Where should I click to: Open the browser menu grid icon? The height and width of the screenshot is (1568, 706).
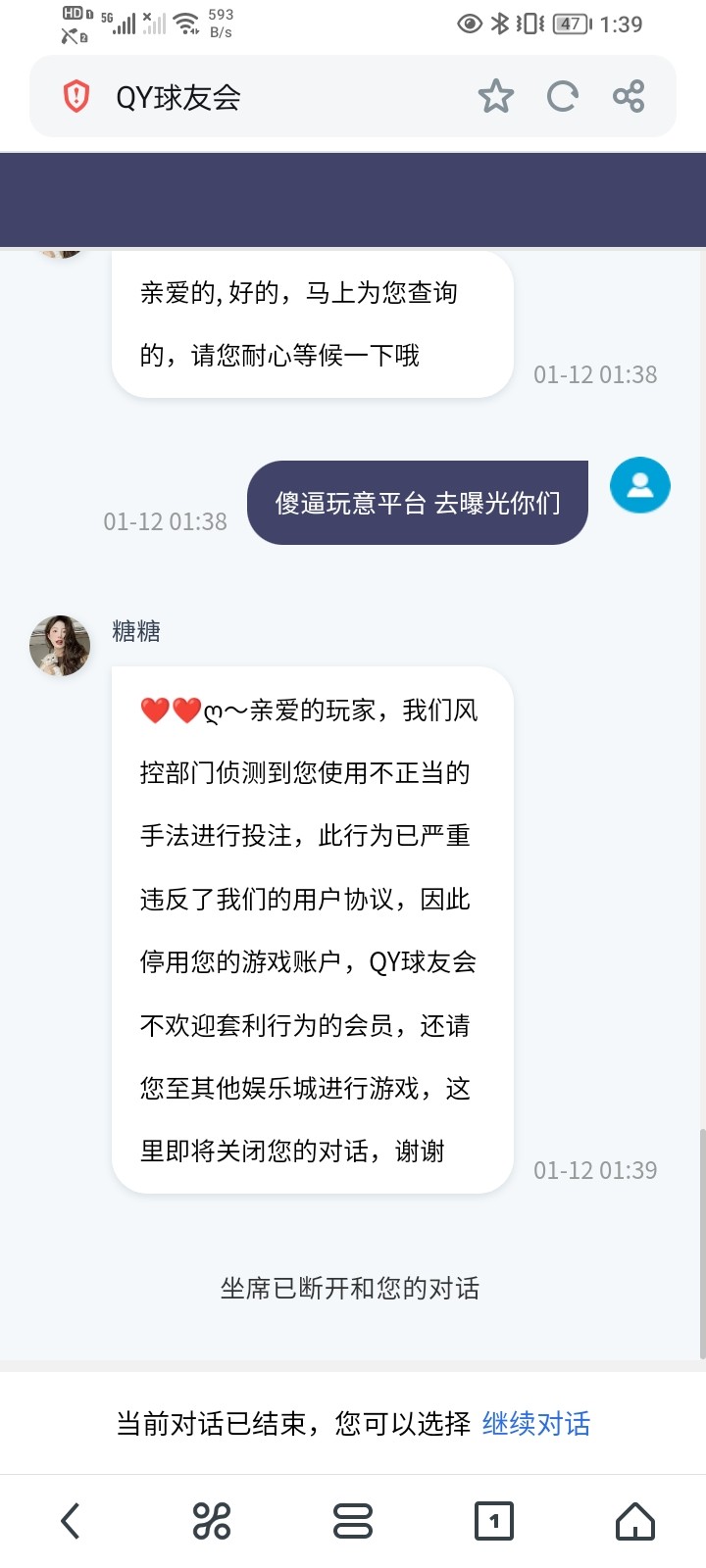212,1521
